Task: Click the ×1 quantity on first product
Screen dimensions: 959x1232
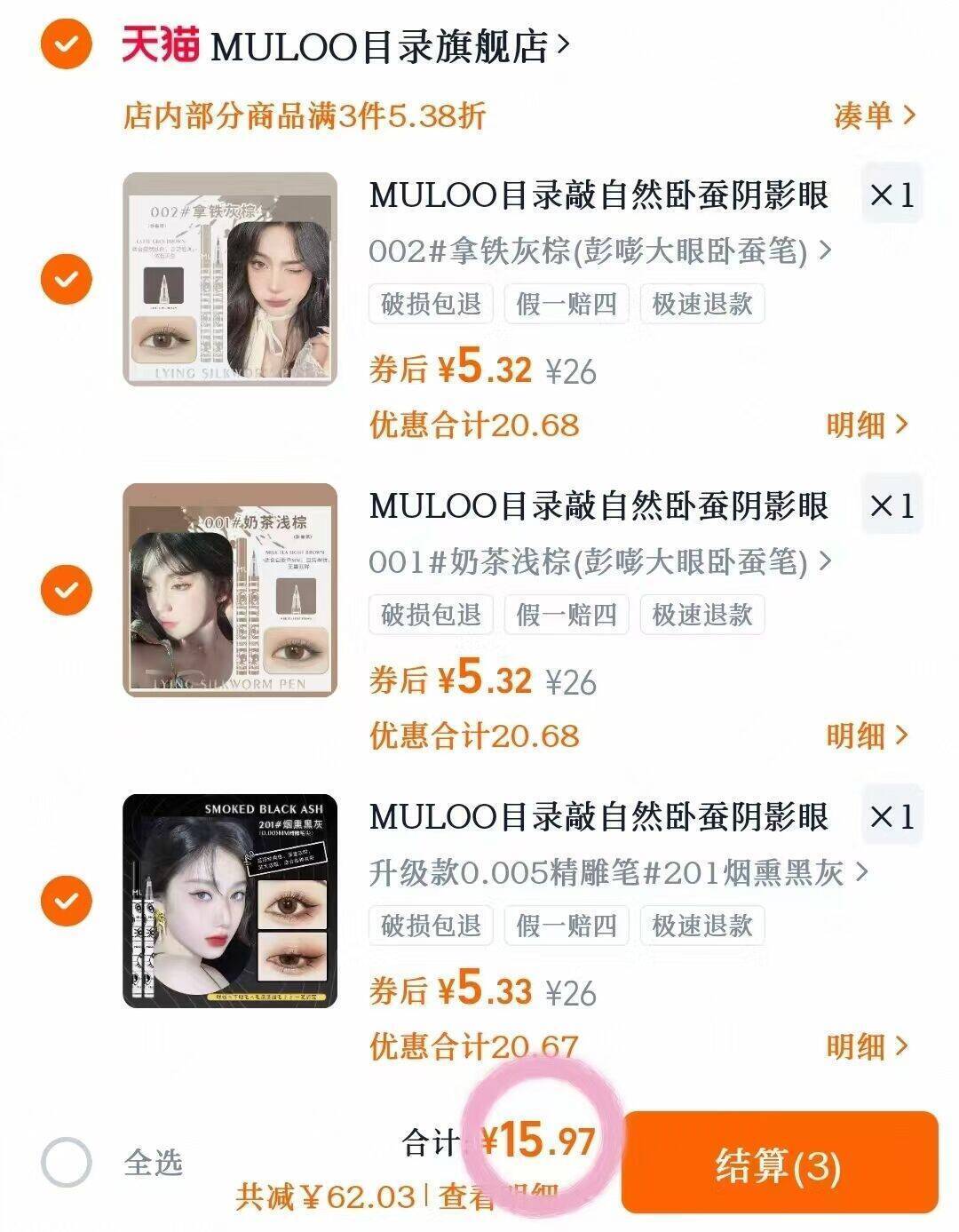Action: pyautogui.click(x=893, y=197)
